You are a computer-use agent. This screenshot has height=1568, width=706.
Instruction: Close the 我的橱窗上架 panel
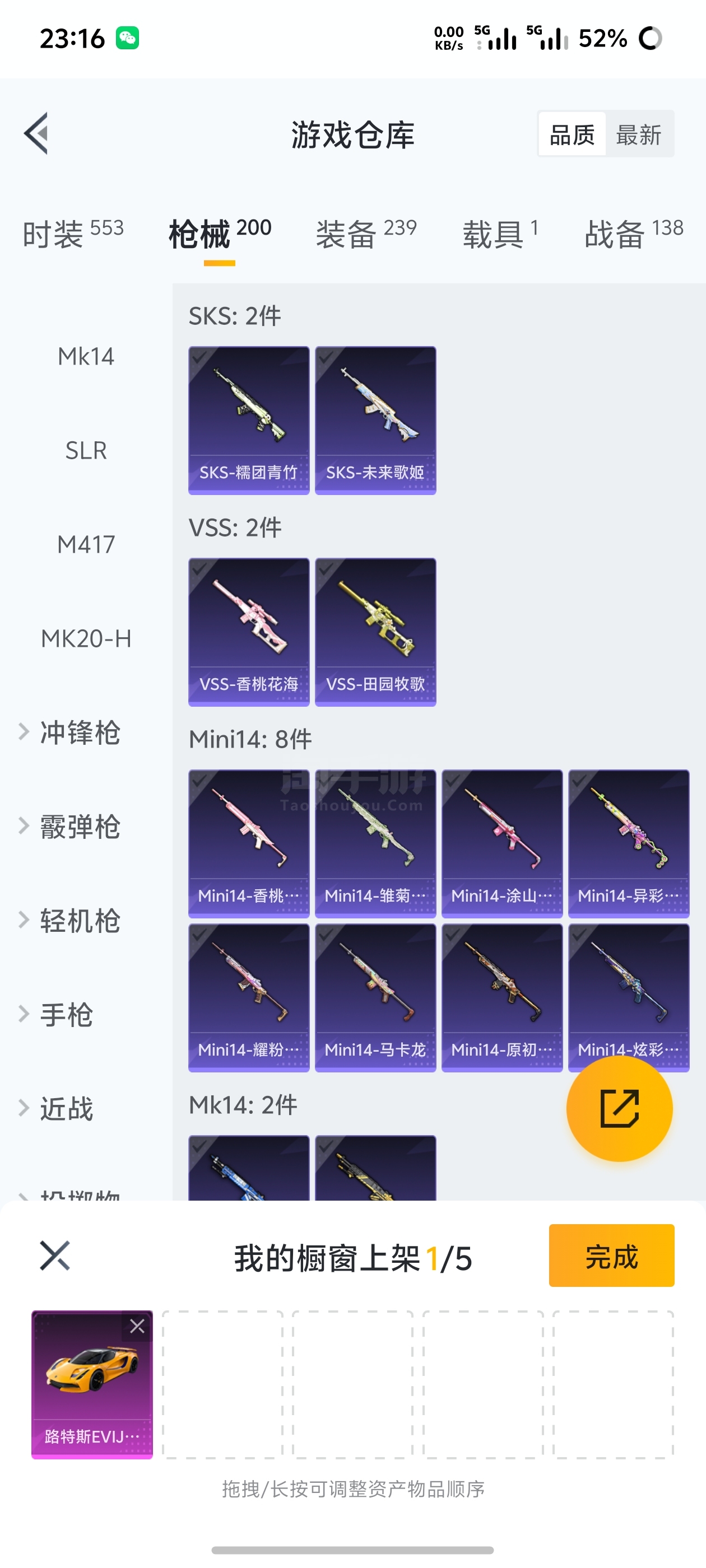pyautogui.click(x=55, y=1255)
